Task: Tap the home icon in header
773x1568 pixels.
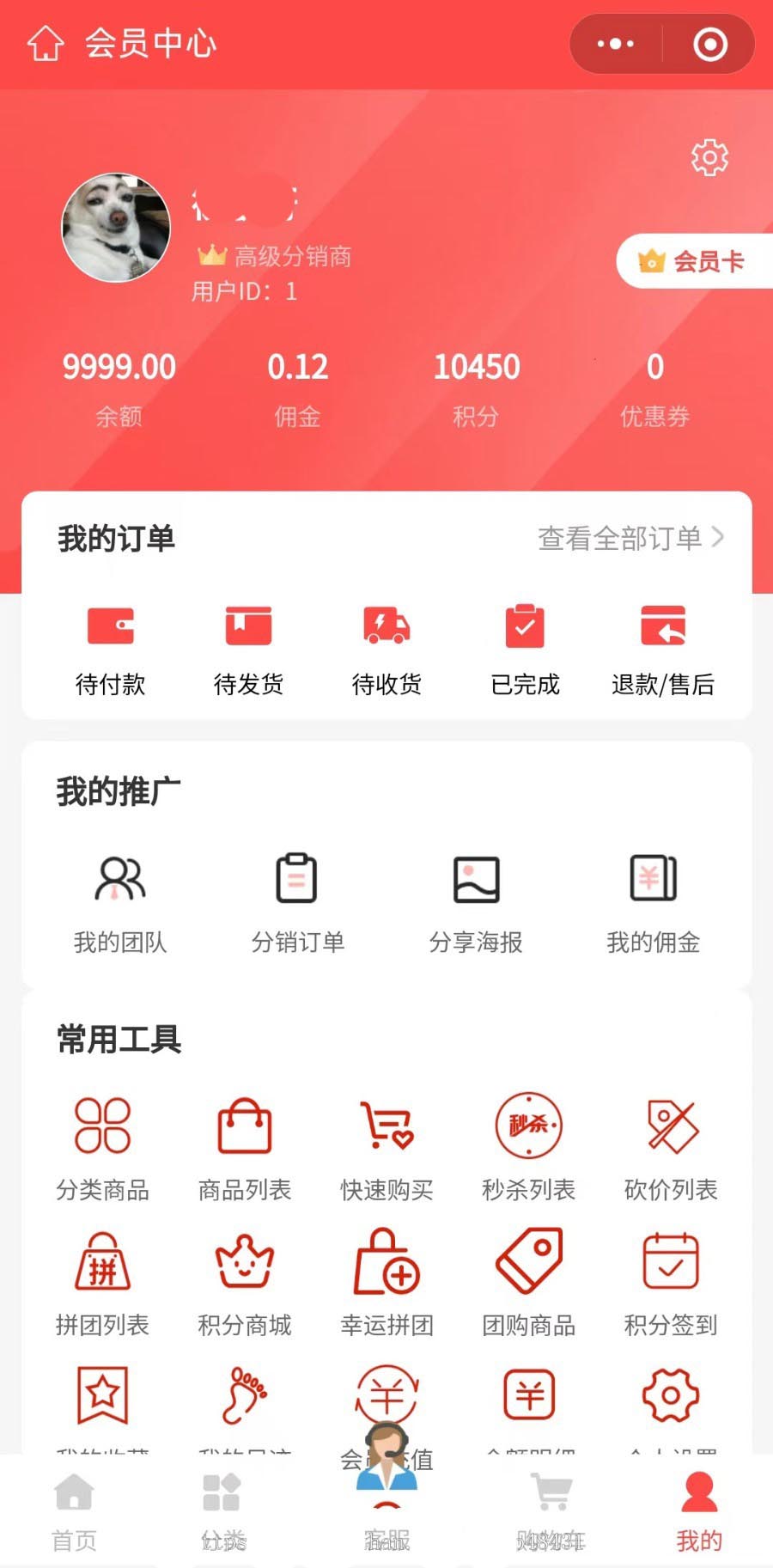Action: 46,43
